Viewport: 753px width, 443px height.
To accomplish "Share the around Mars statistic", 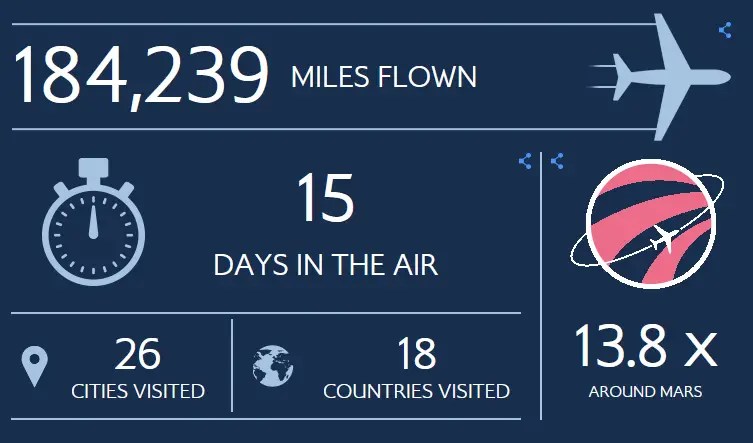I will click(557, 161).
